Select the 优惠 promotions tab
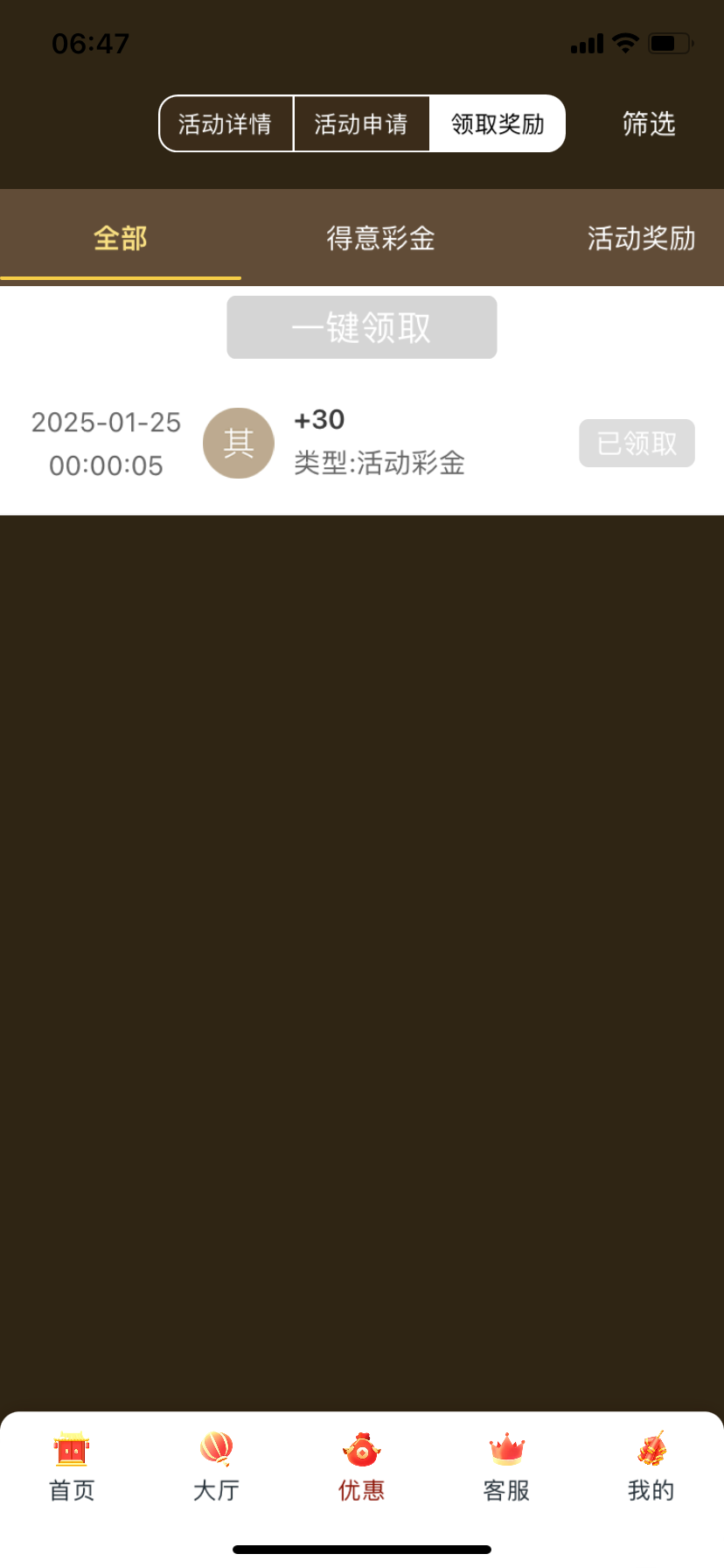Viewport: 724px width, 1568px height. [x=361, y=1466]
